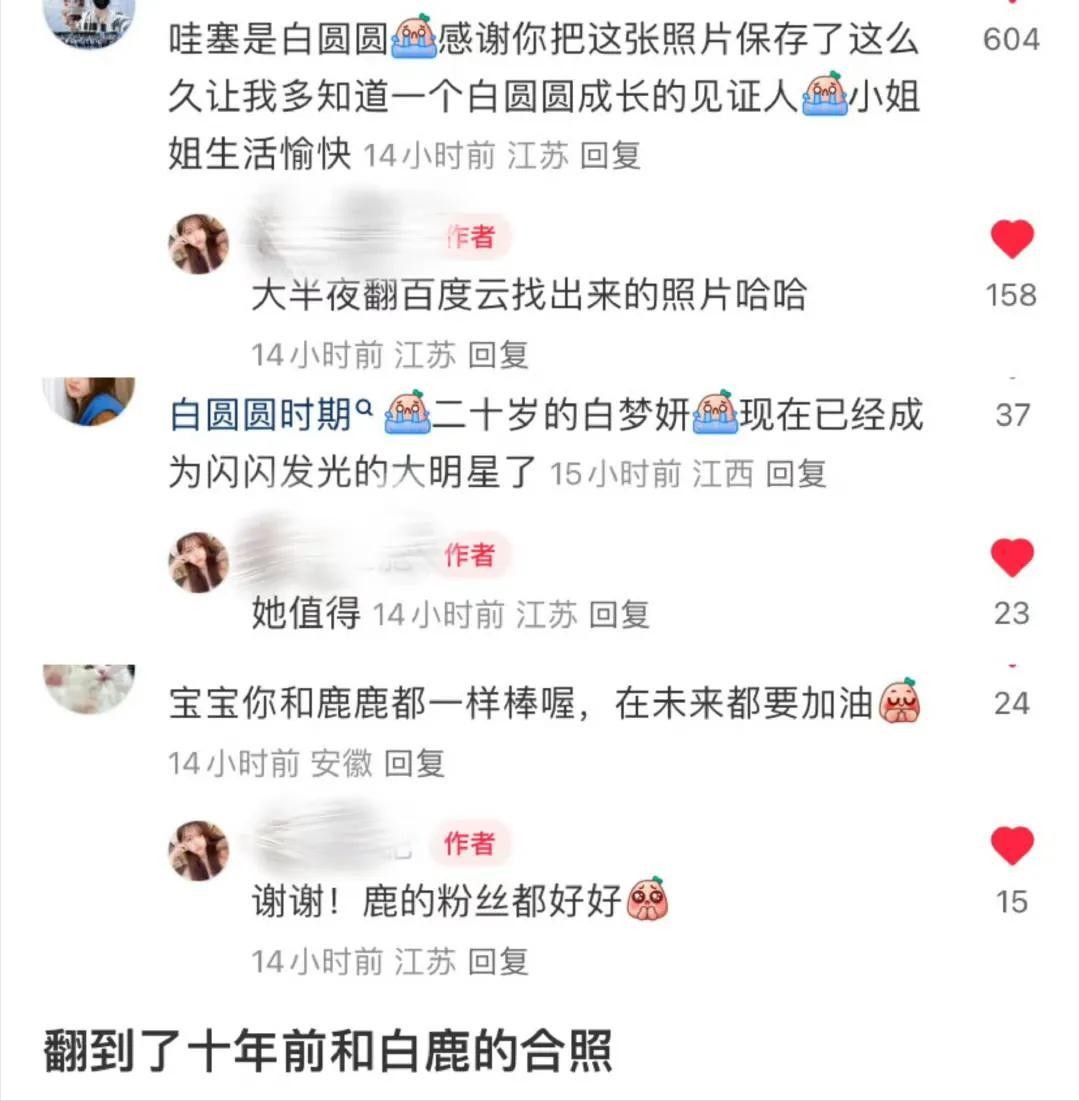The height and width of the screenshot is (1101, 1079).
Task: Reply to the author's 大半夜翻百度云 comment
Action: point(498,354)
